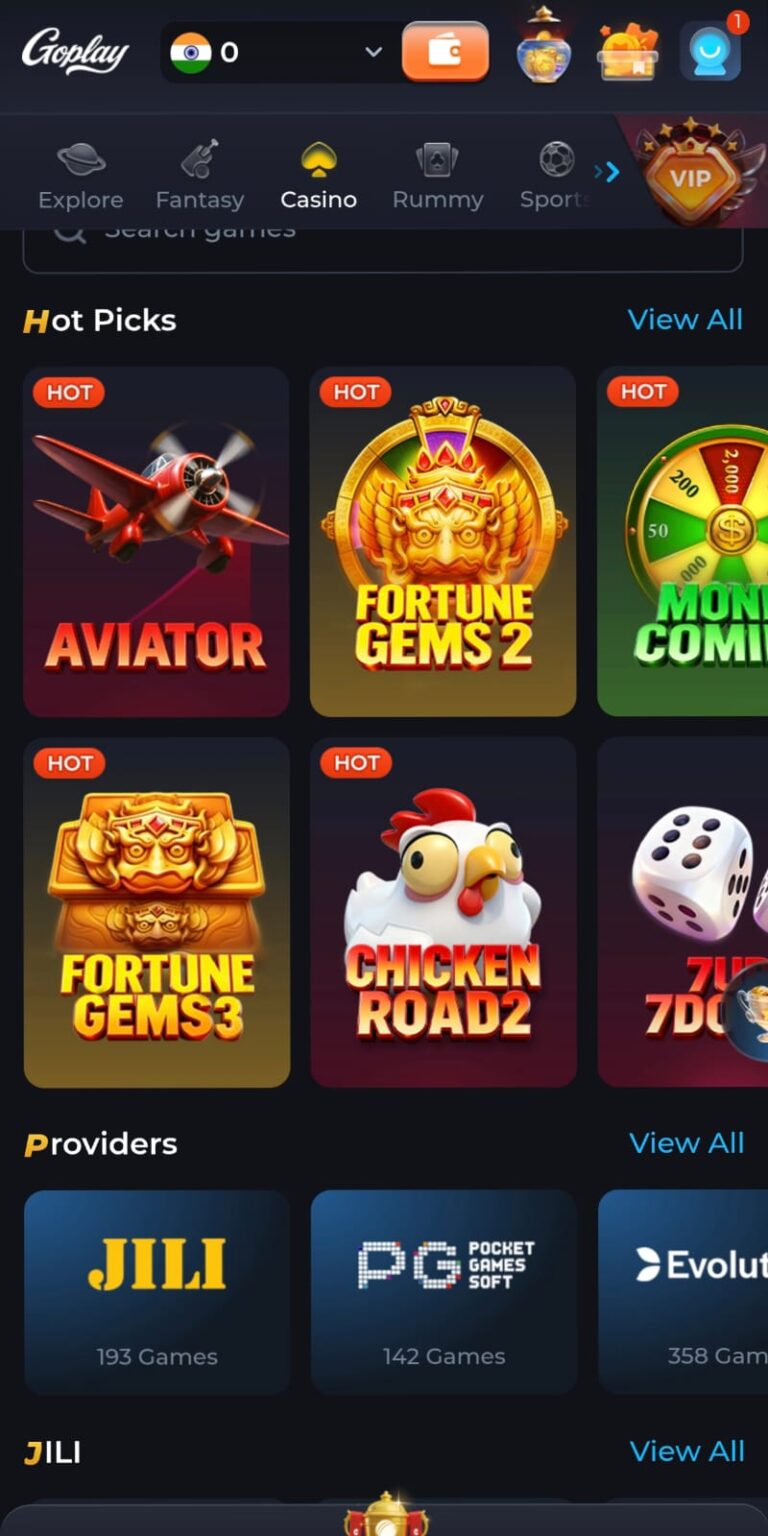Open Pocket Games Soft provider
768x1536 pixels.
point(443,1291)
